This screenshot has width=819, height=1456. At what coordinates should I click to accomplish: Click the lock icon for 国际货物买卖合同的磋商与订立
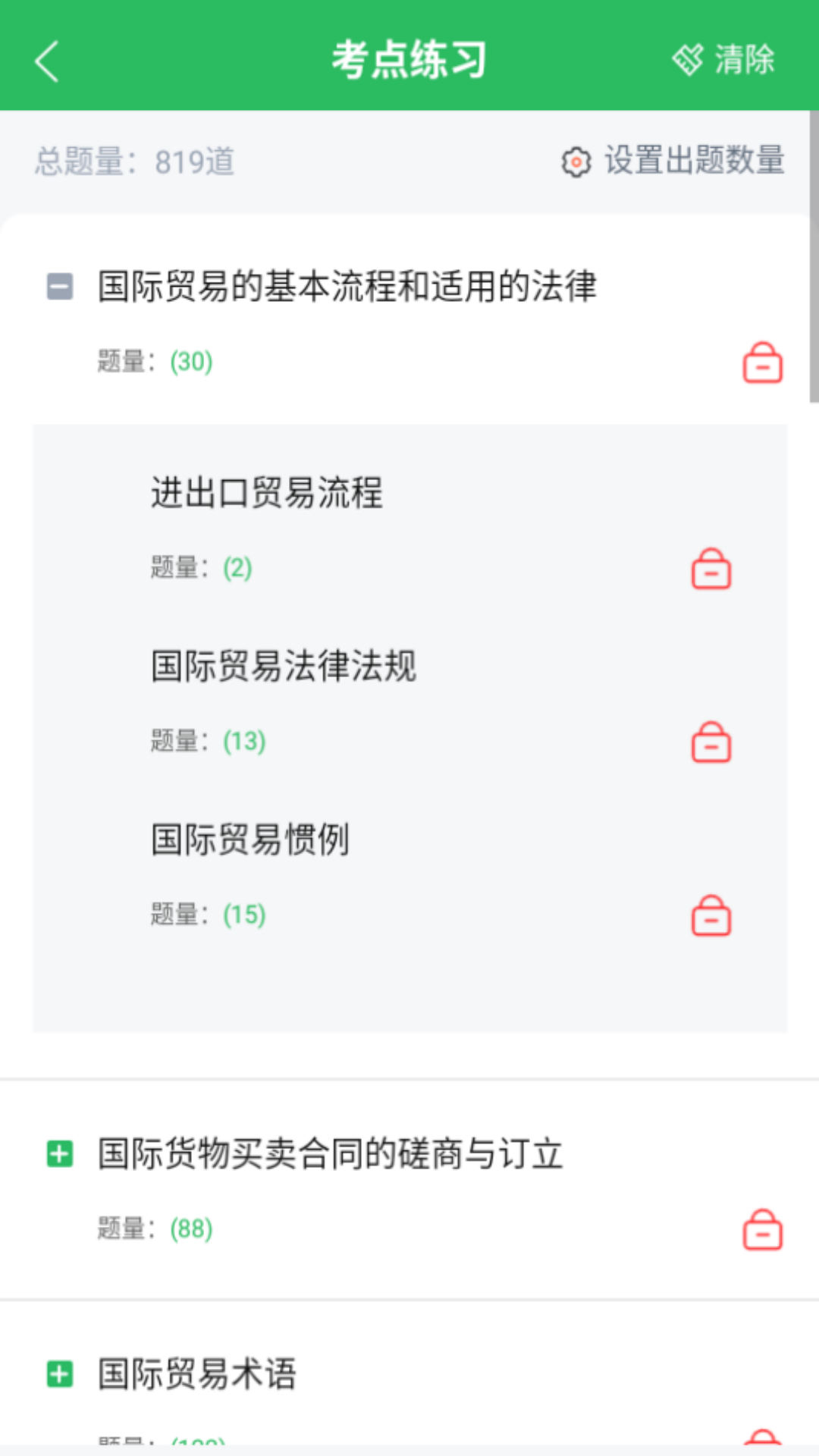(x=763, y=1230)
